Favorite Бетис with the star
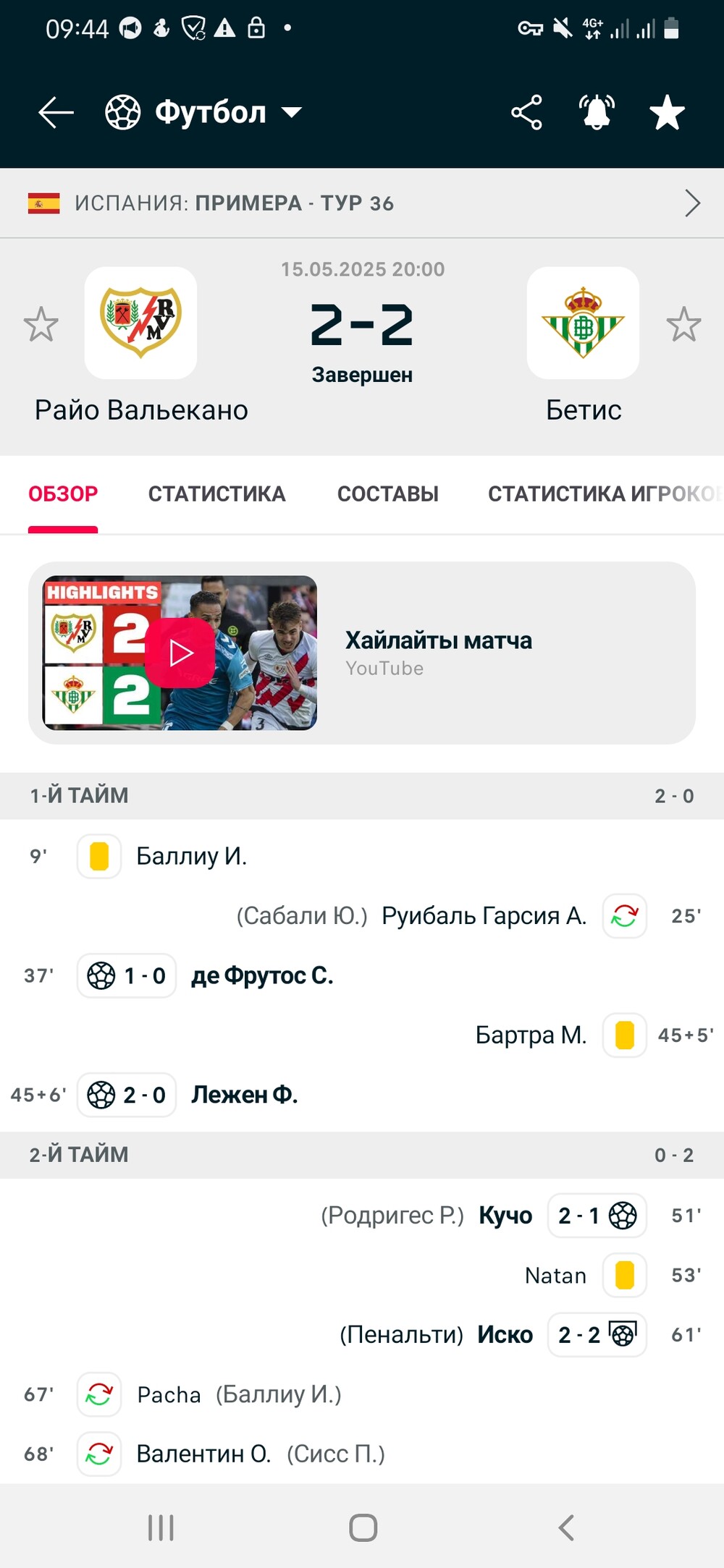Screen dimensions: 724x1568 click(x=683, y=324)
